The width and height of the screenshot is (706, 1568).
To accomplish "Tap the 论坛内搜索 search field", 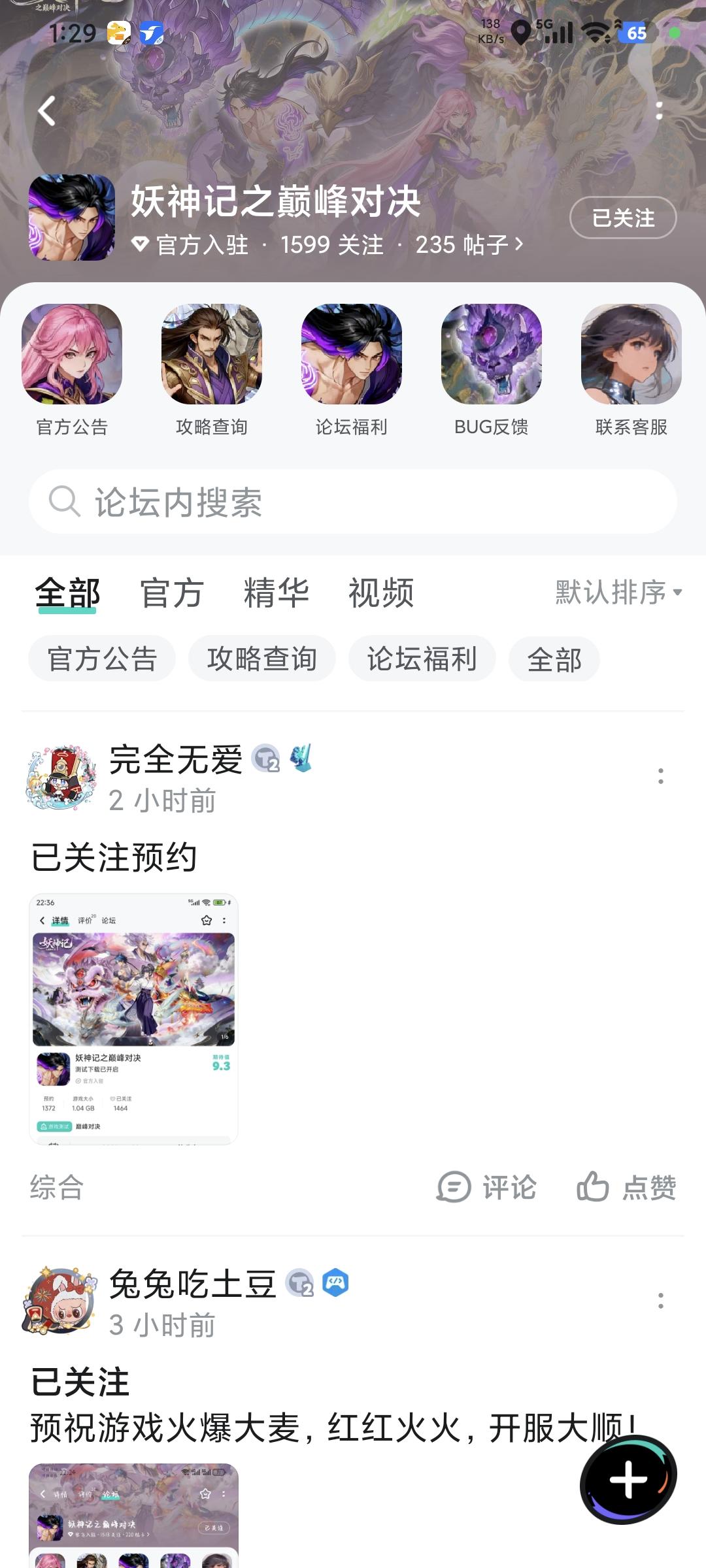I will (353, 502).
